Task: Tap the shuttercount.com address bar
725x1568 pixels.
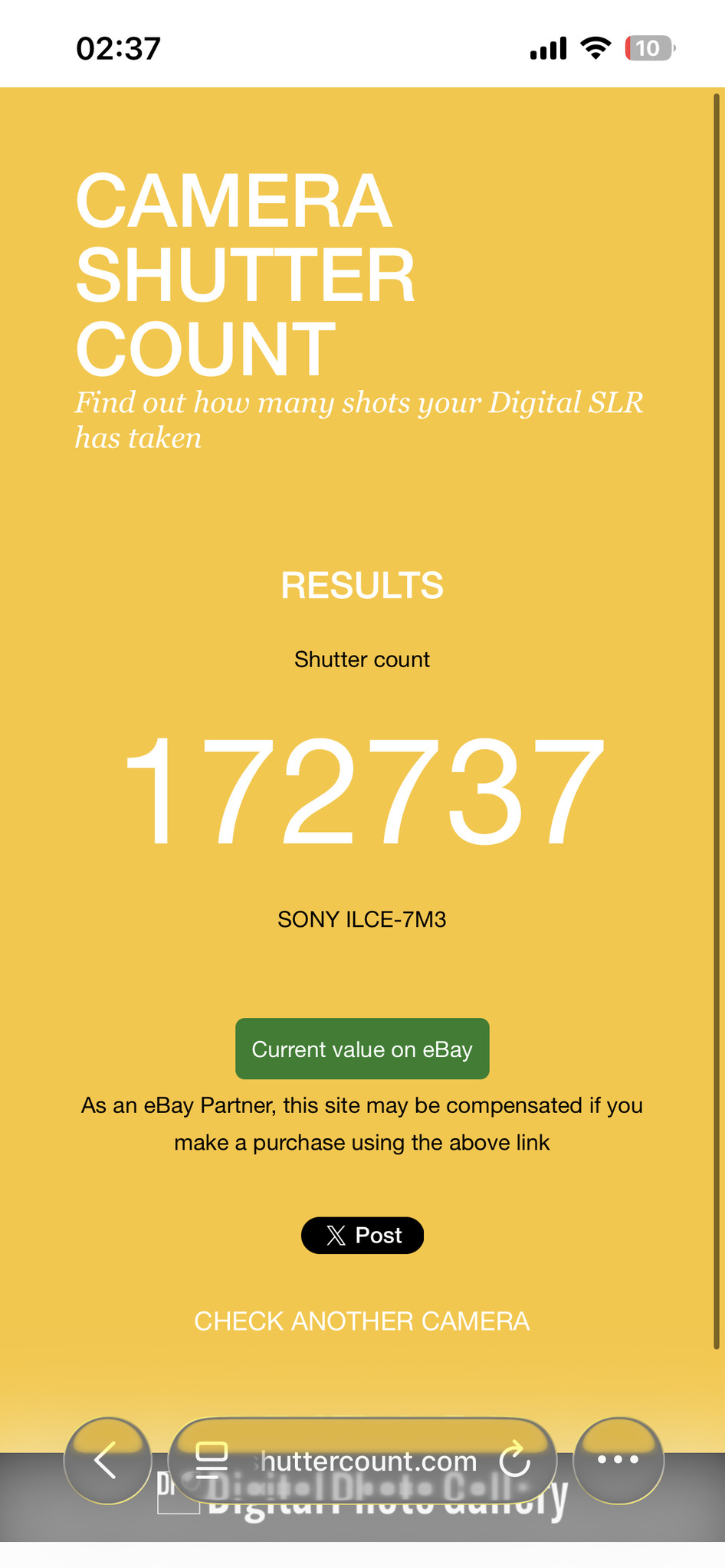Action: (368, 1462)
